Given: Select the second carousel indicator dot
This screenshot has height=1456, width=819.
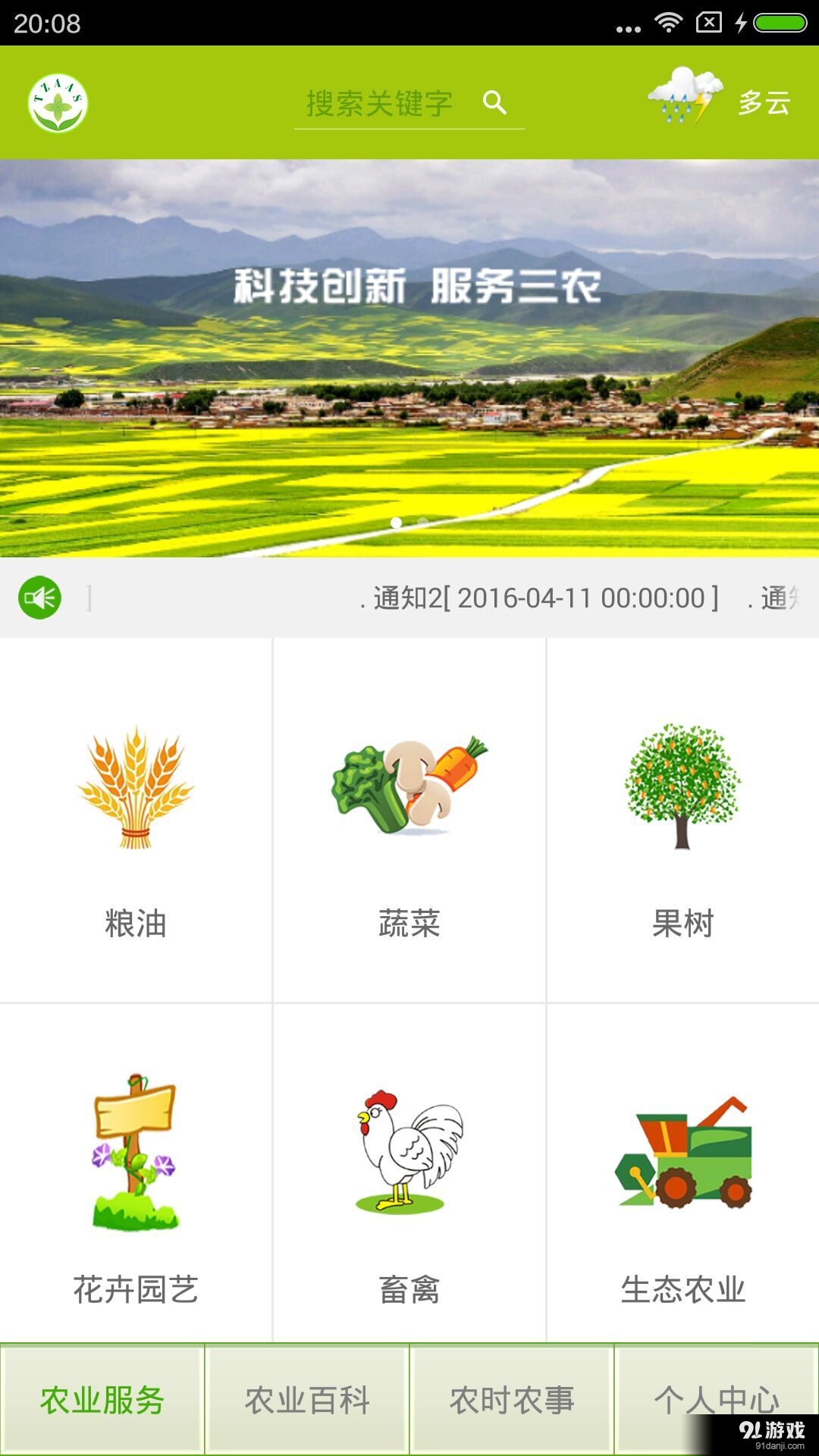Looking at the screenshot, I should (x=421, y=522).
